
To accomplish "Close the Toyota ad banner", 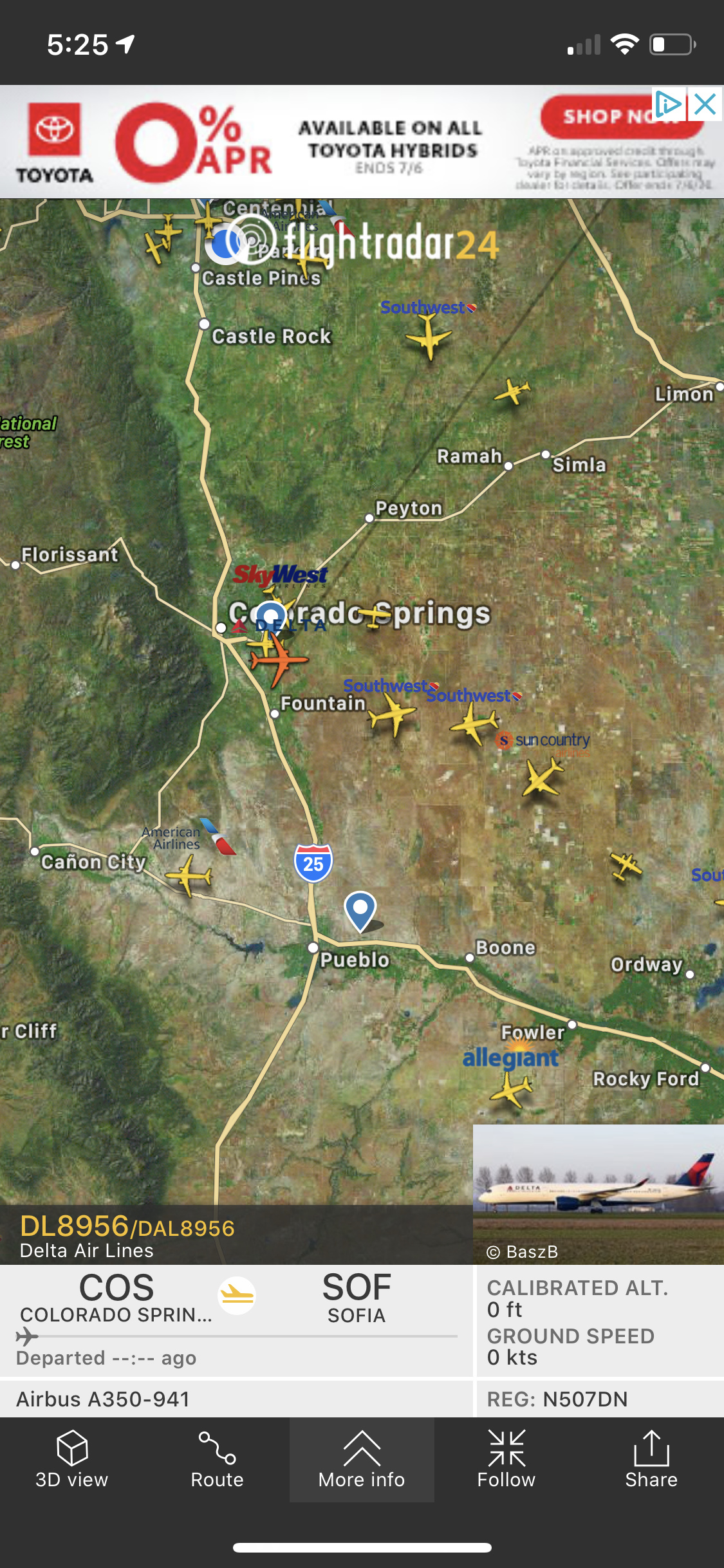I will [705, 104].
